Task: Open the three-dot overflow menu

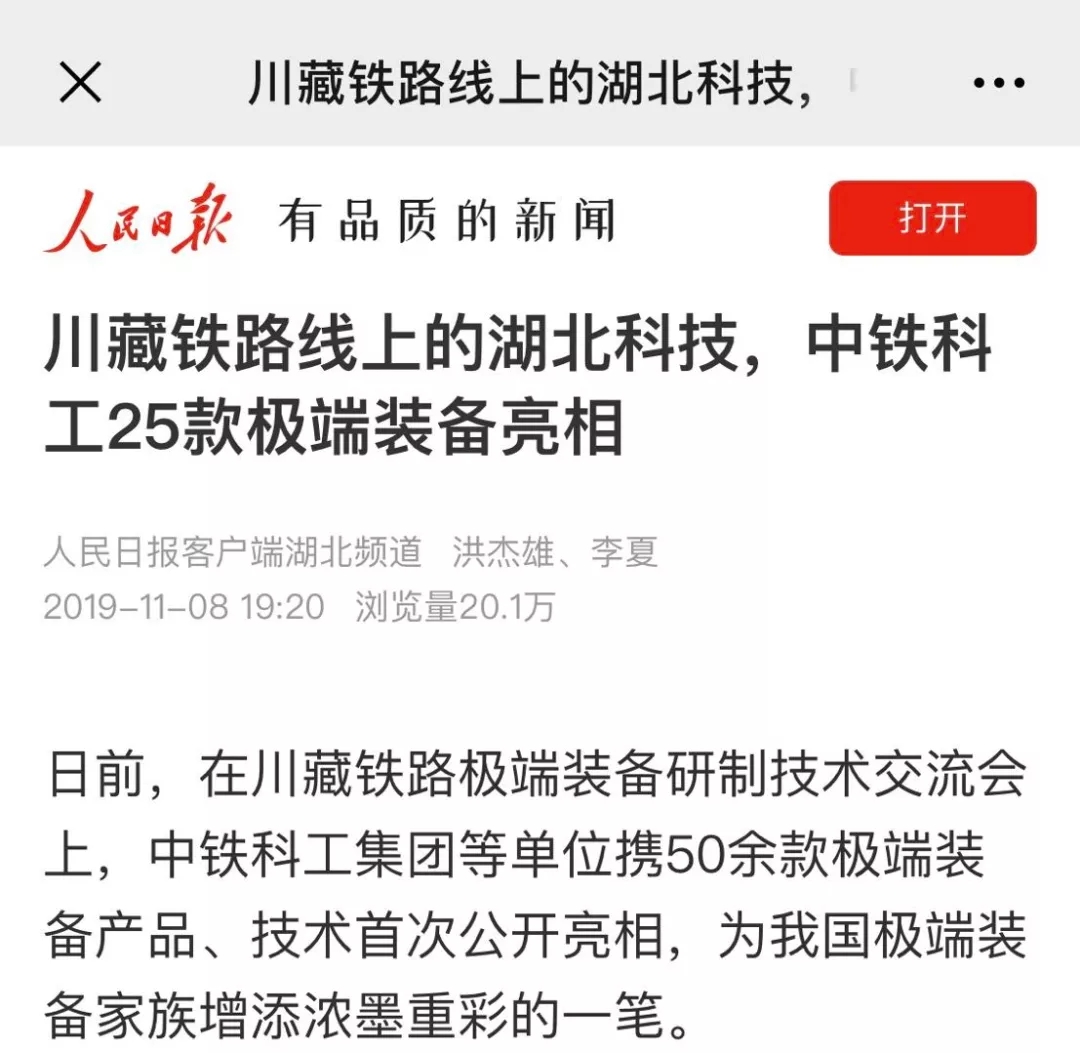Action: pos(998,83)
